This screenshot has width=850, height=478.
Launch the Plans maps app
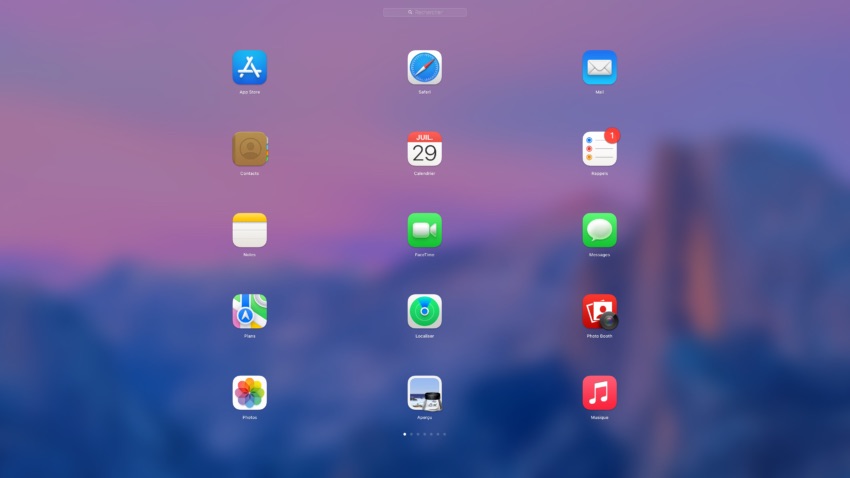(x=249, y=311)
